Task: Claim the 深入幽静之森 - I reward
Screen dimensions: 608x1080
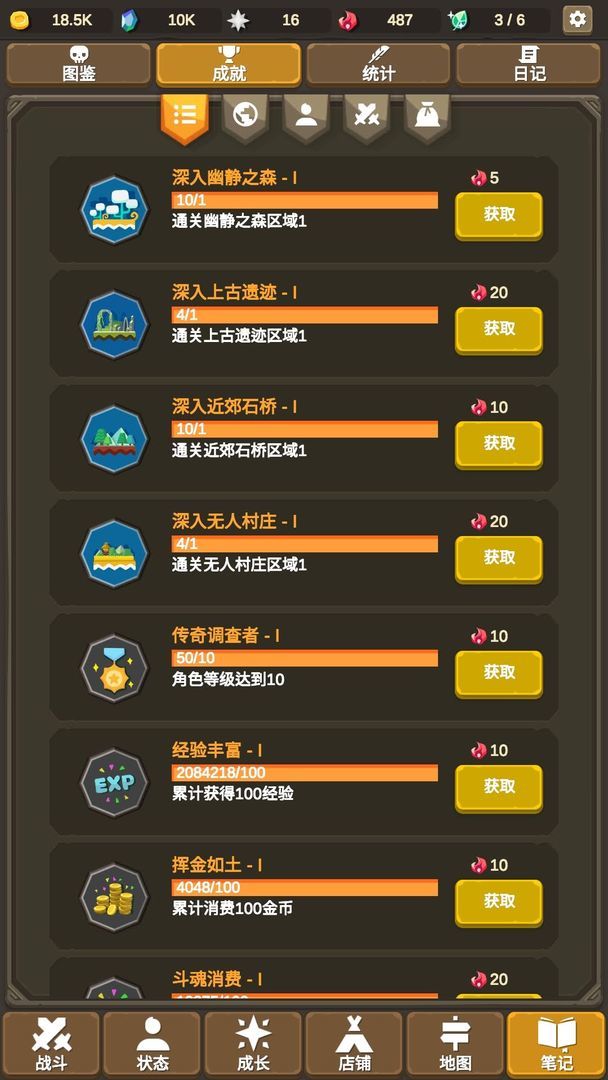Action: tap(499, 214)
